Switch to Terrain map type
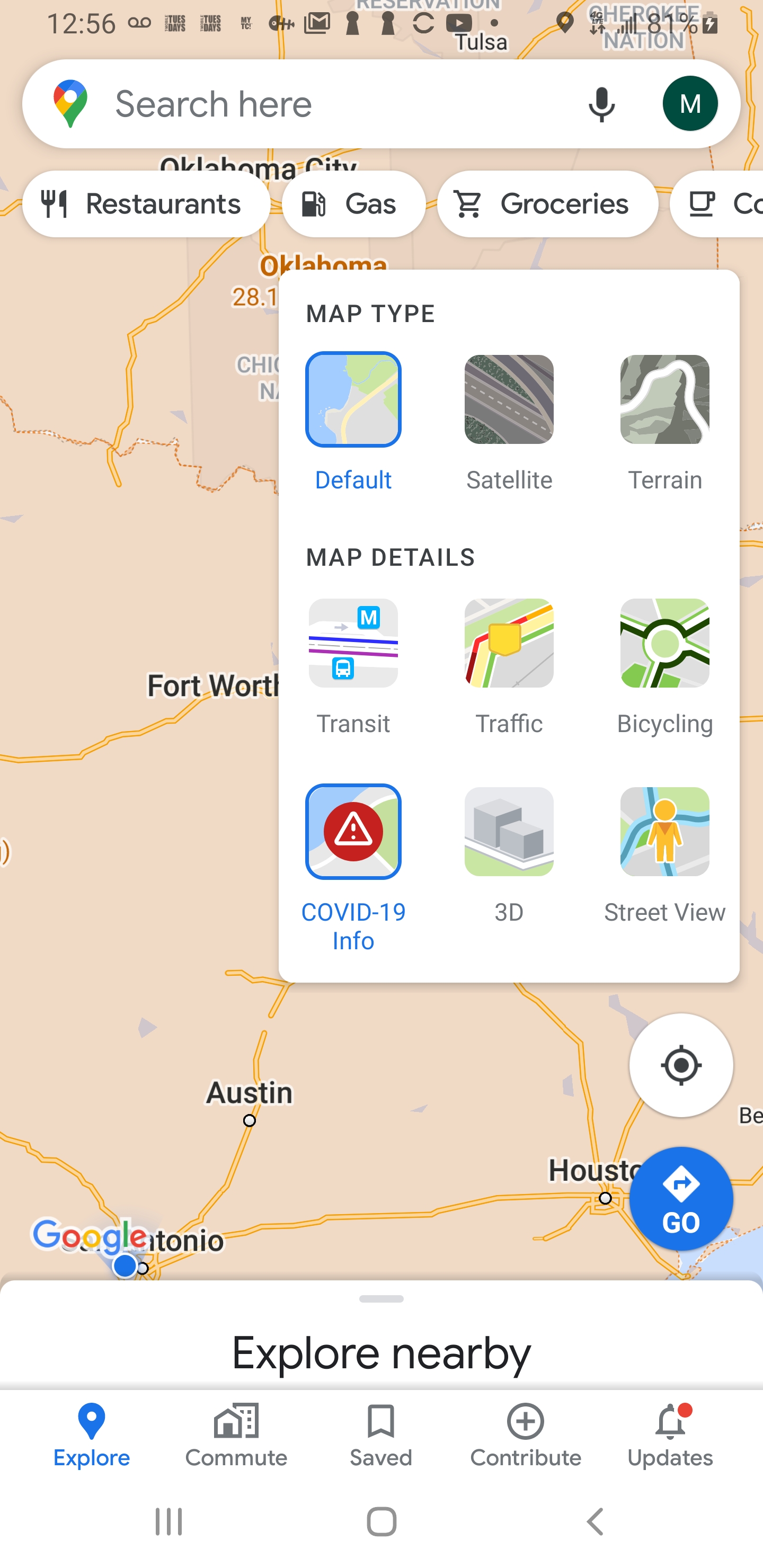The width and height of the screenshot is (763, 1568). tap(664, 400)
